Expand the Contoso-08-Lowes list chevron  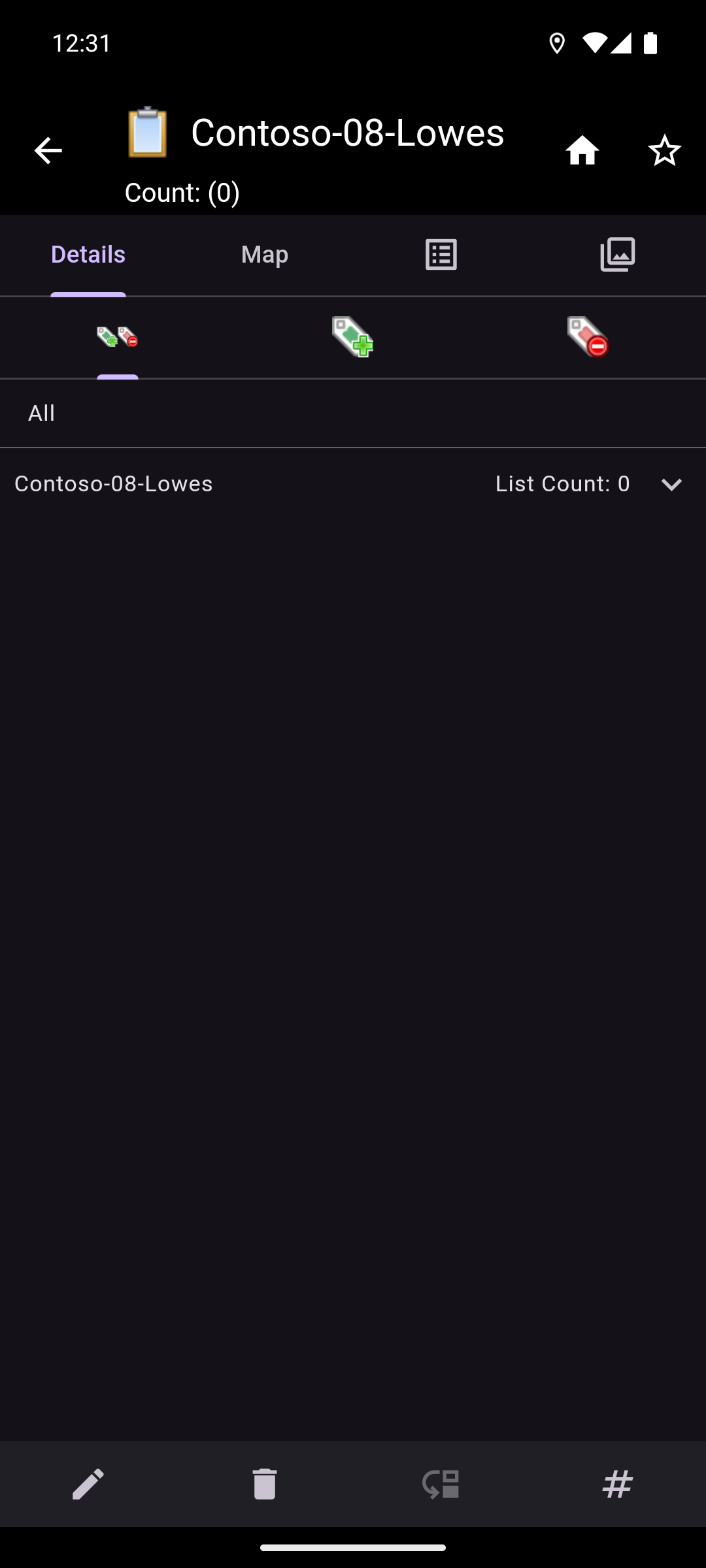click(x=671, y=484)
